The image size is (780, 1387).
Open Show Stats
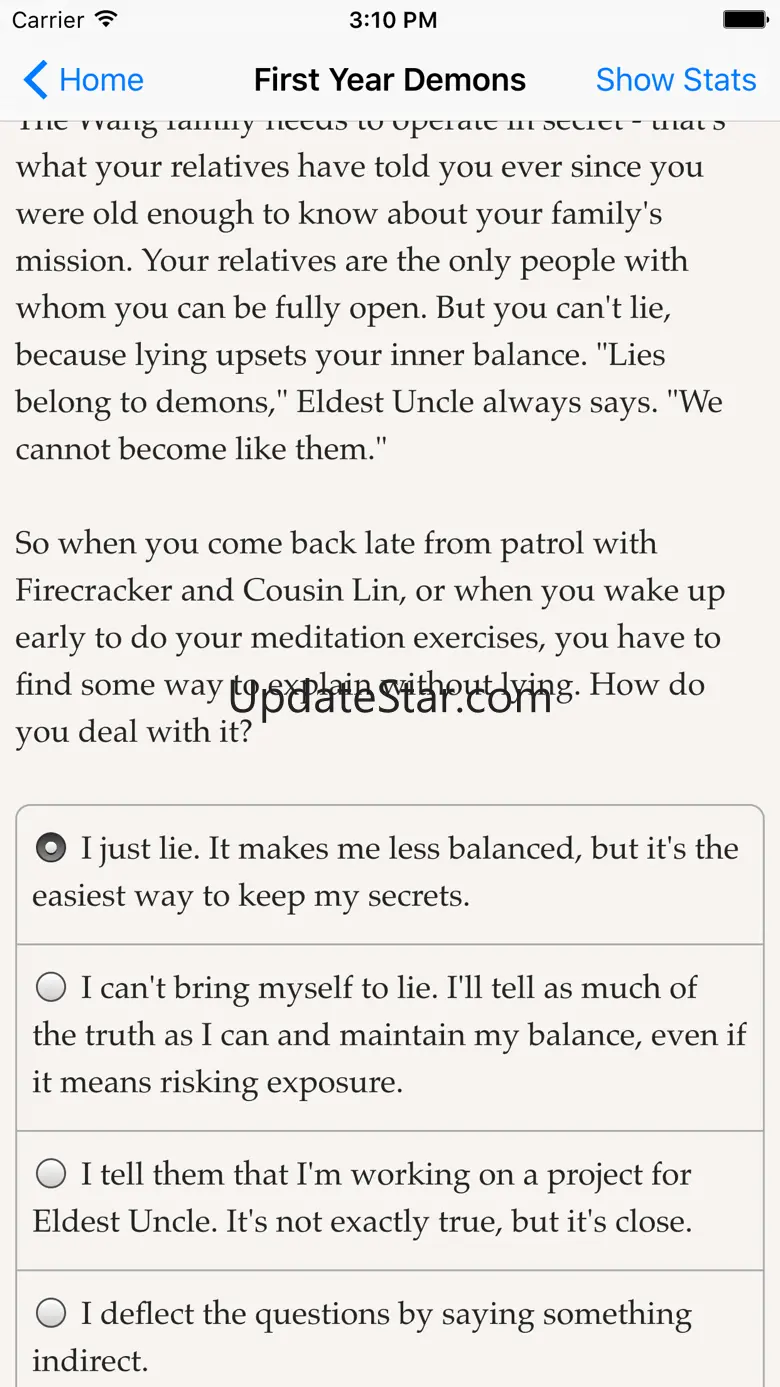pos(675,80)
